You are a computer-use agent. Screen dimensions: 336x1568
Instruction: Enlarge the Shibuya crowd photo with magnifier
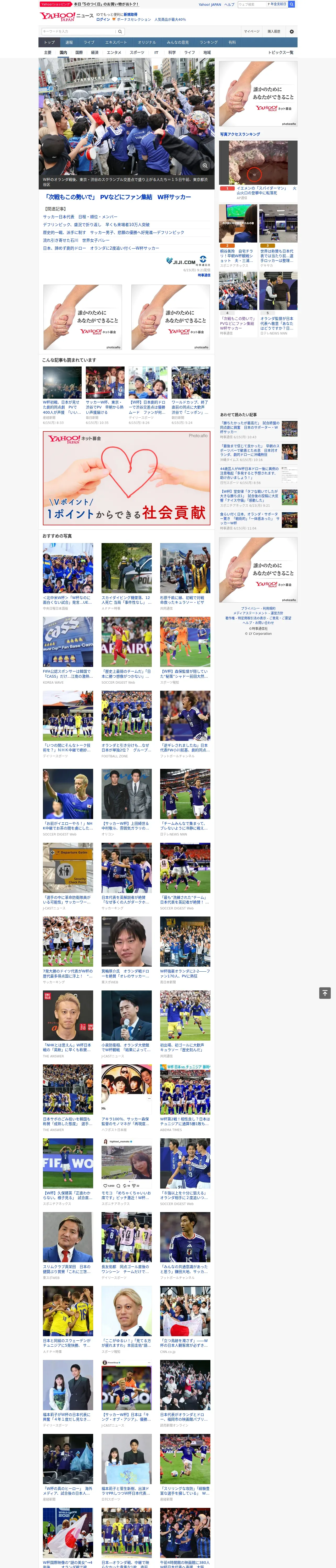pyautogui.click(x=205, y=166)
